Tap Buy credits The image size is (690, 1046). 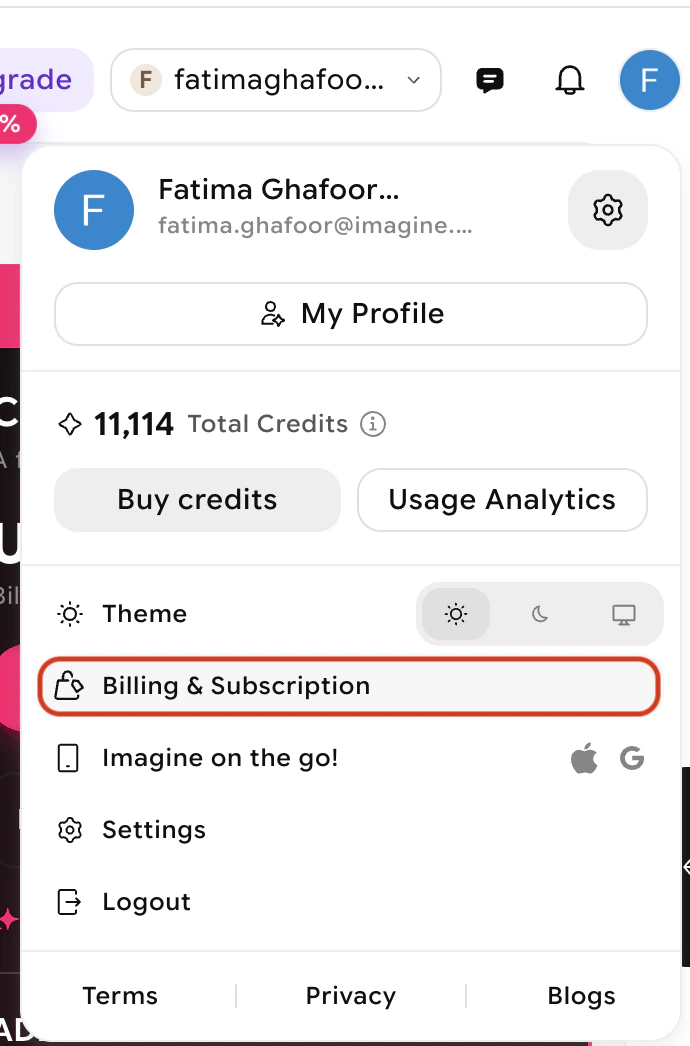pos(197,500)
